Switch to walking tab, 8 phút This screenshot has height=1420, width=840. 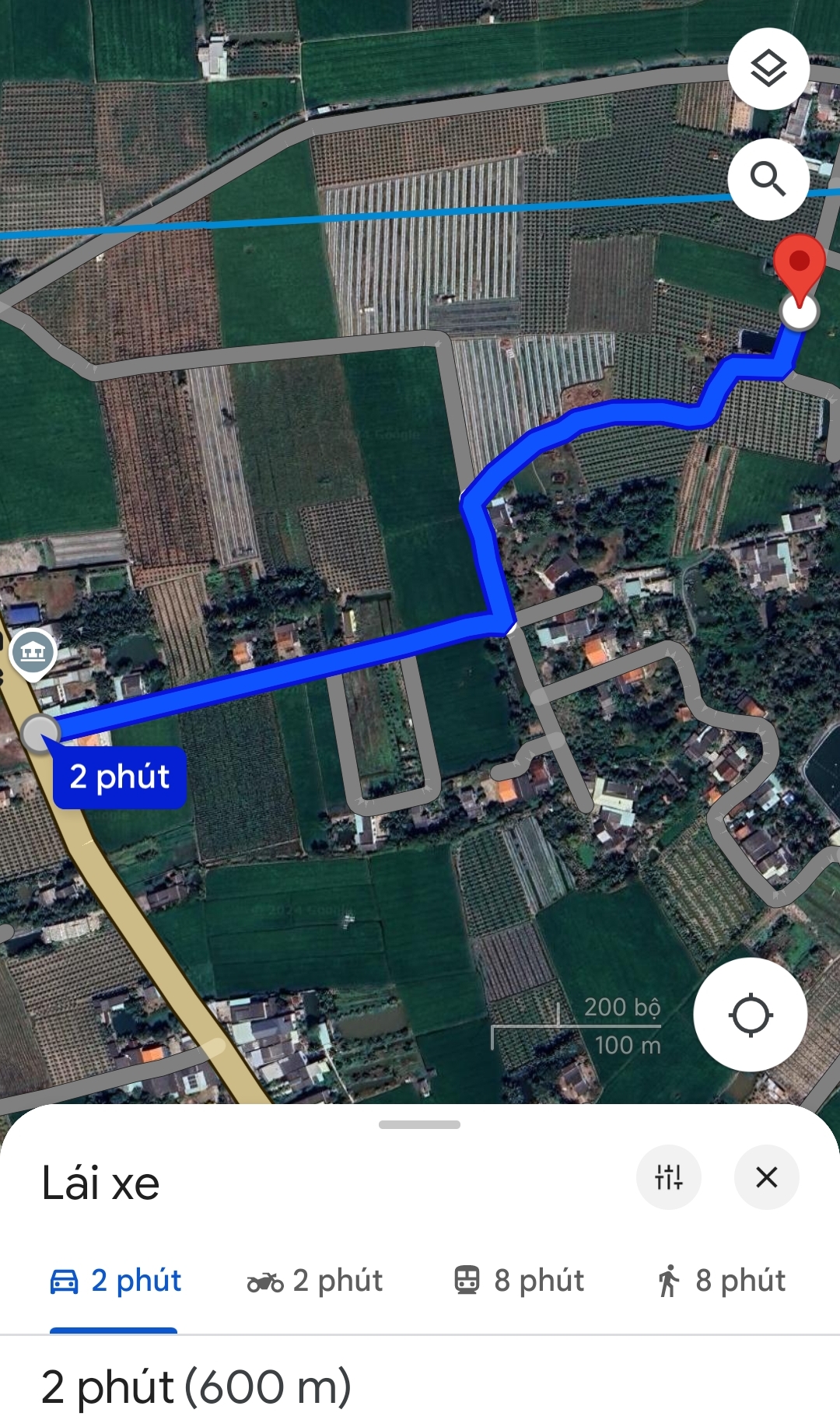pyautogui.click(x=721, y=1280)
